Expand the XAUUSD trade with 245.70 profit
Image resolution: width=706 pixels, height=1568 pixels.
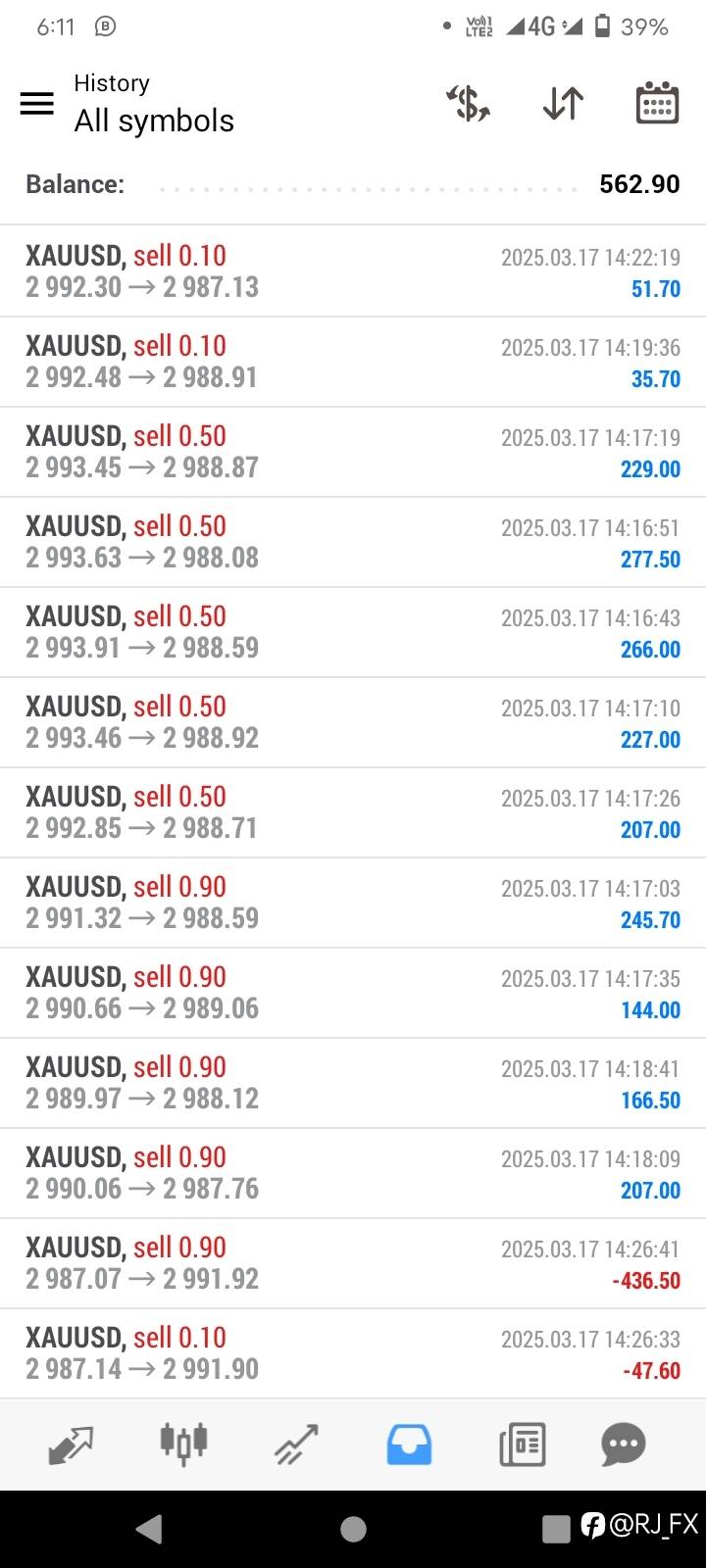(353, 903)
